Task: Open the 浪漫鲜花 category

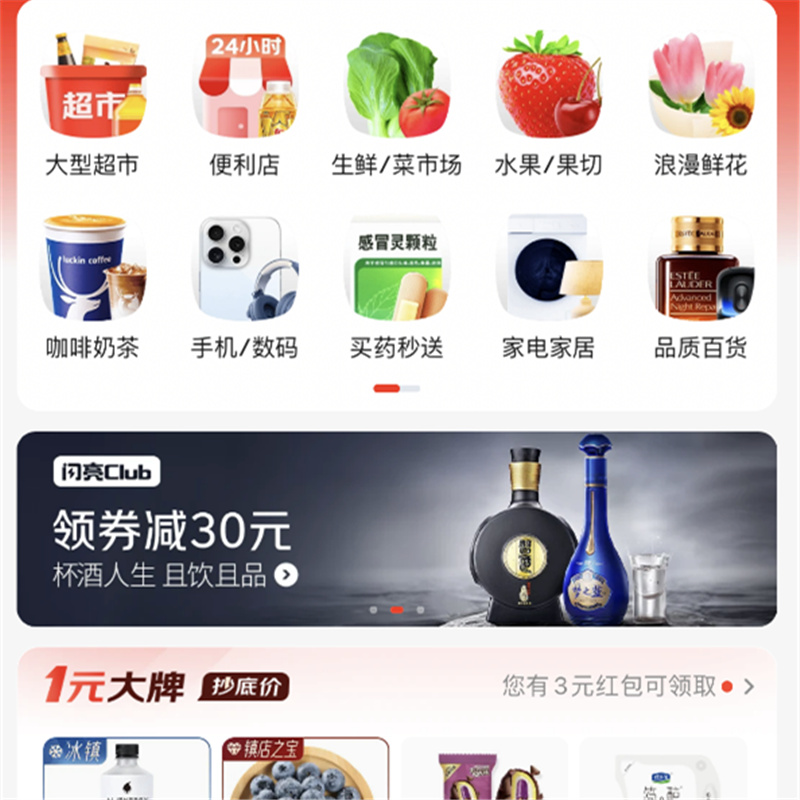Action: [700, 107]
